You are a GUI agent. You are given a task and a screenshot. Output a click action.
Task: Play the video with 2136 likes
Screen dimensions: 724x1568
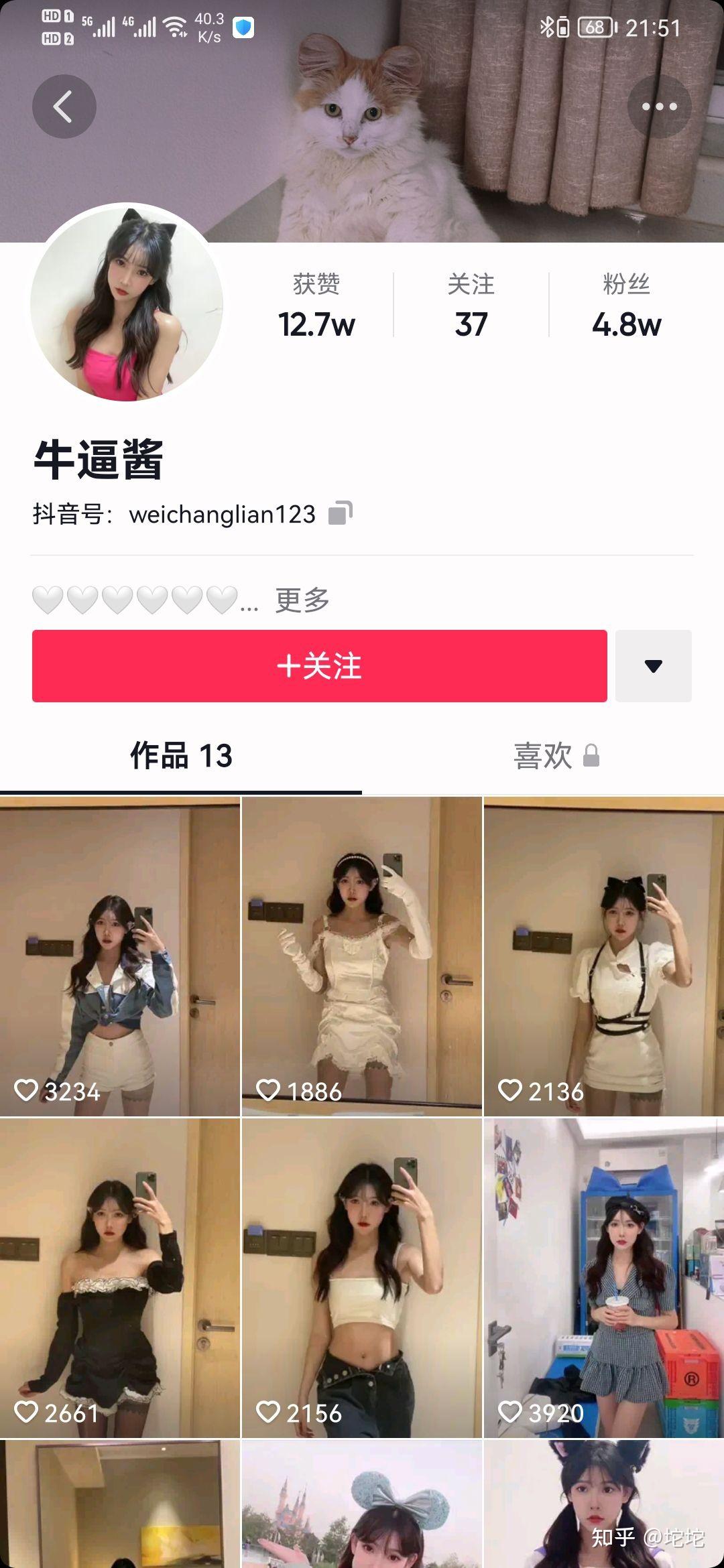(604, 956)
